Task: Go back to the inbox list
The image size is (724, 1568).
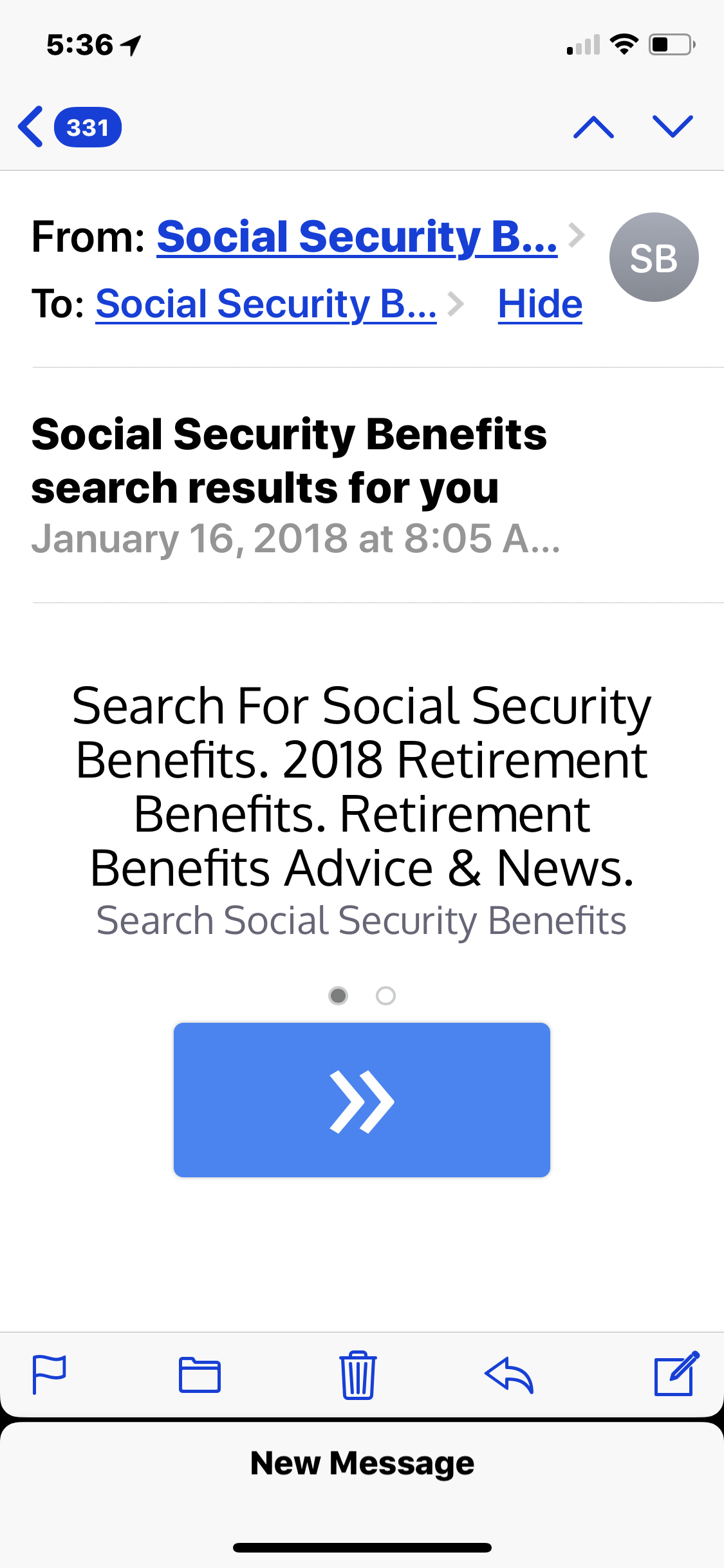Action: pyautogui.click(x=69, y=127)
